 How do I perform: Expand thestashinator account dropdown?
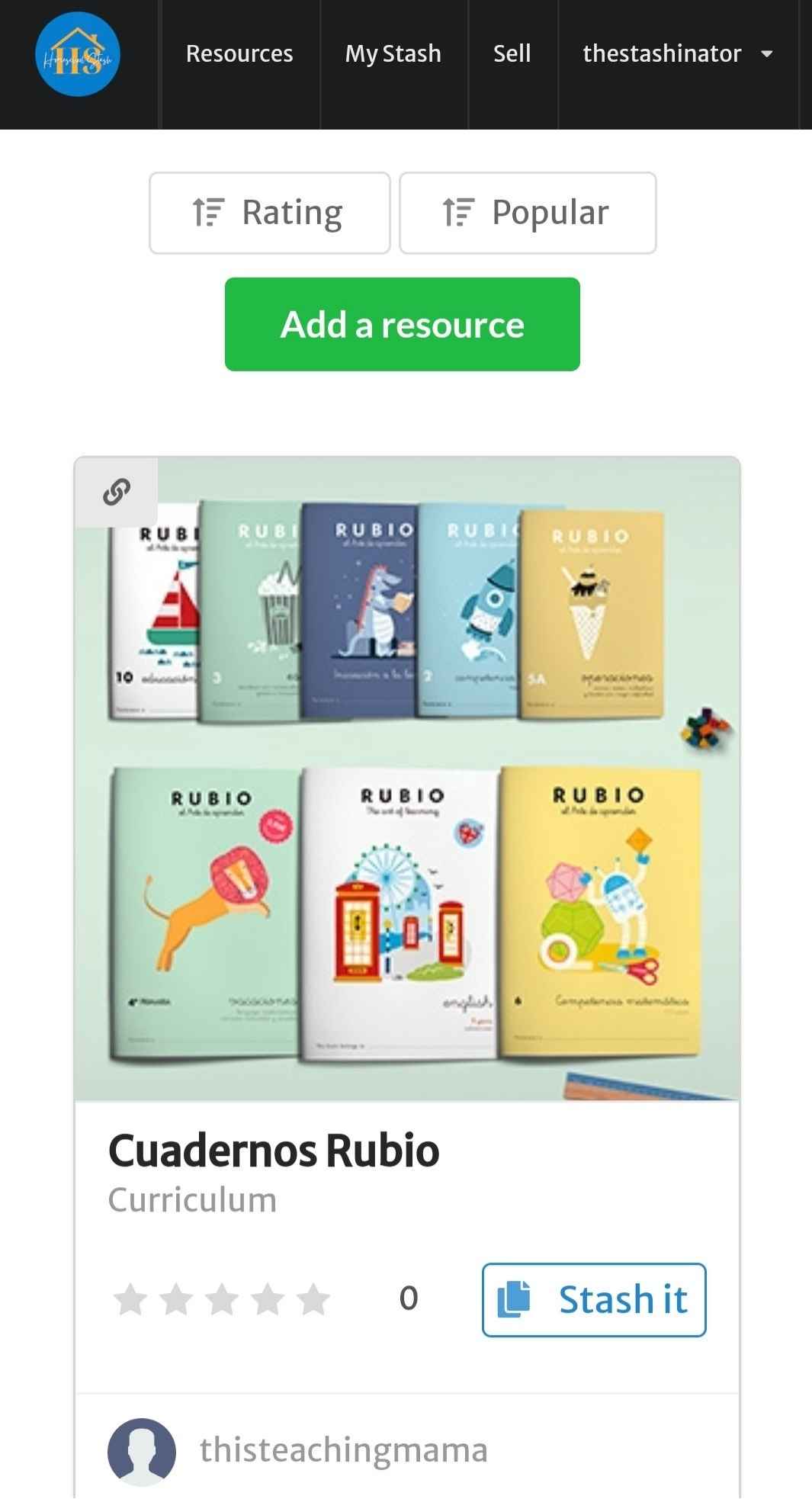677,54
